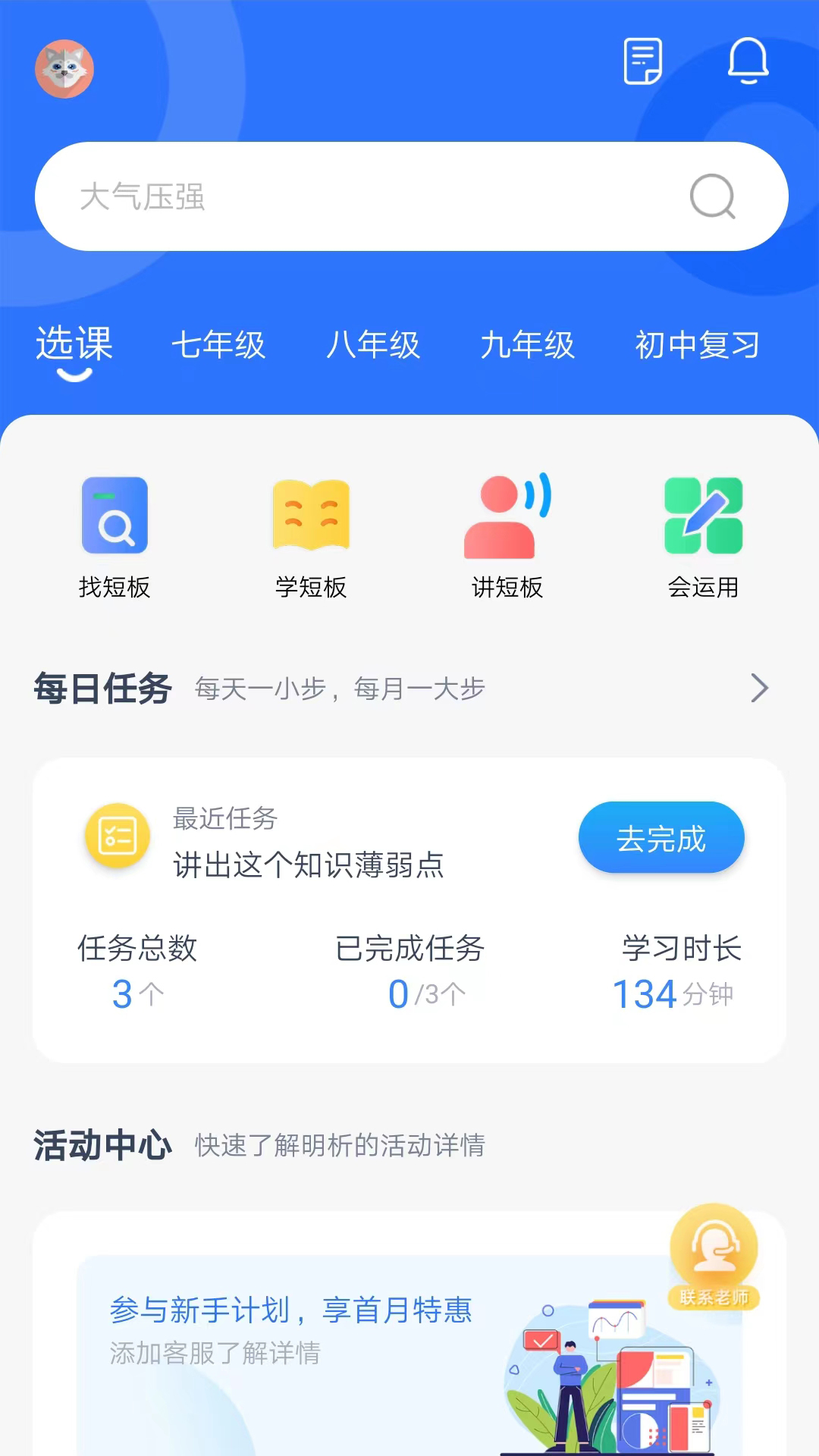Open the yellow recent task icon
The width and height of the screenshot is (819, 1456).
pyautogui.click(x=116, y=837)
